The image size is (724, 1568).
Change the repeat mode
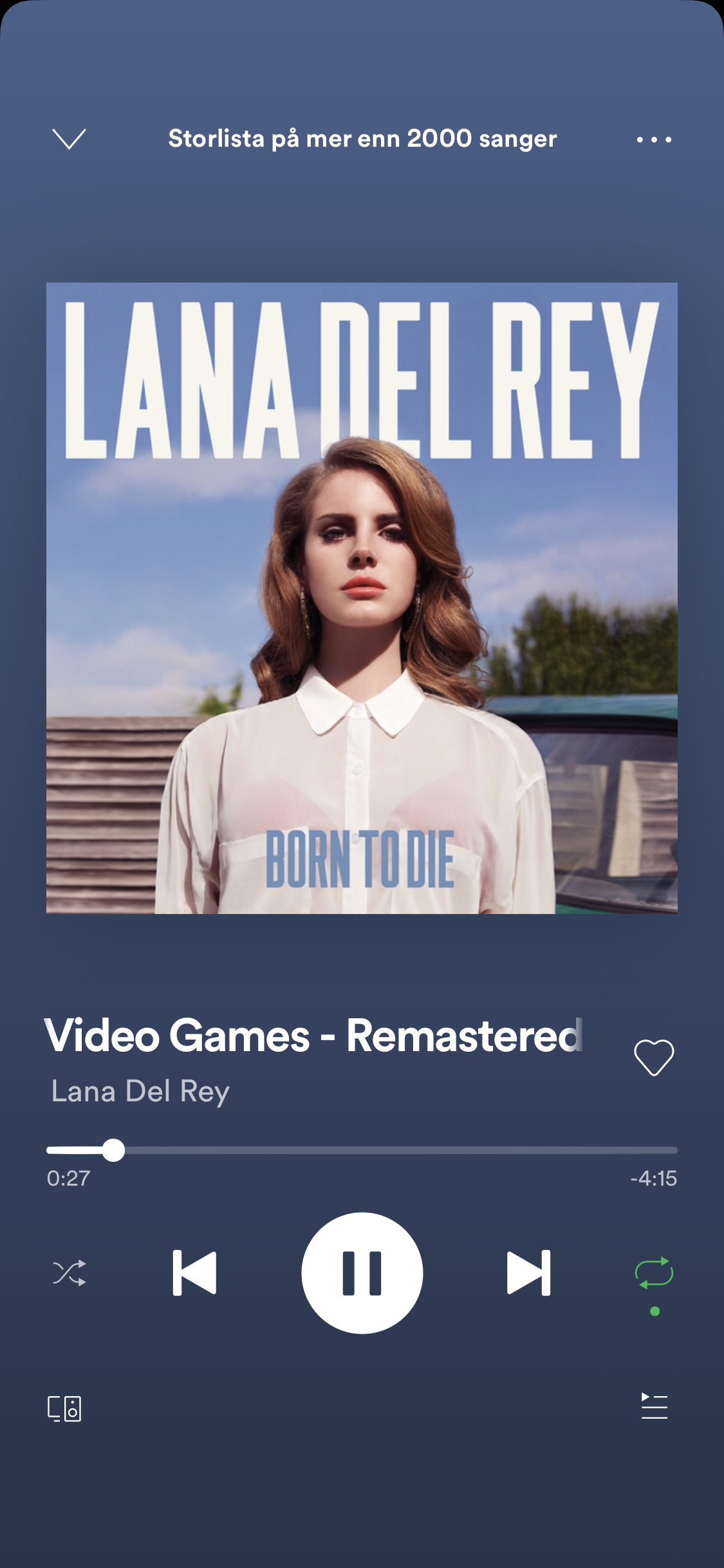pyautogui.click(x=654, y=1273)
